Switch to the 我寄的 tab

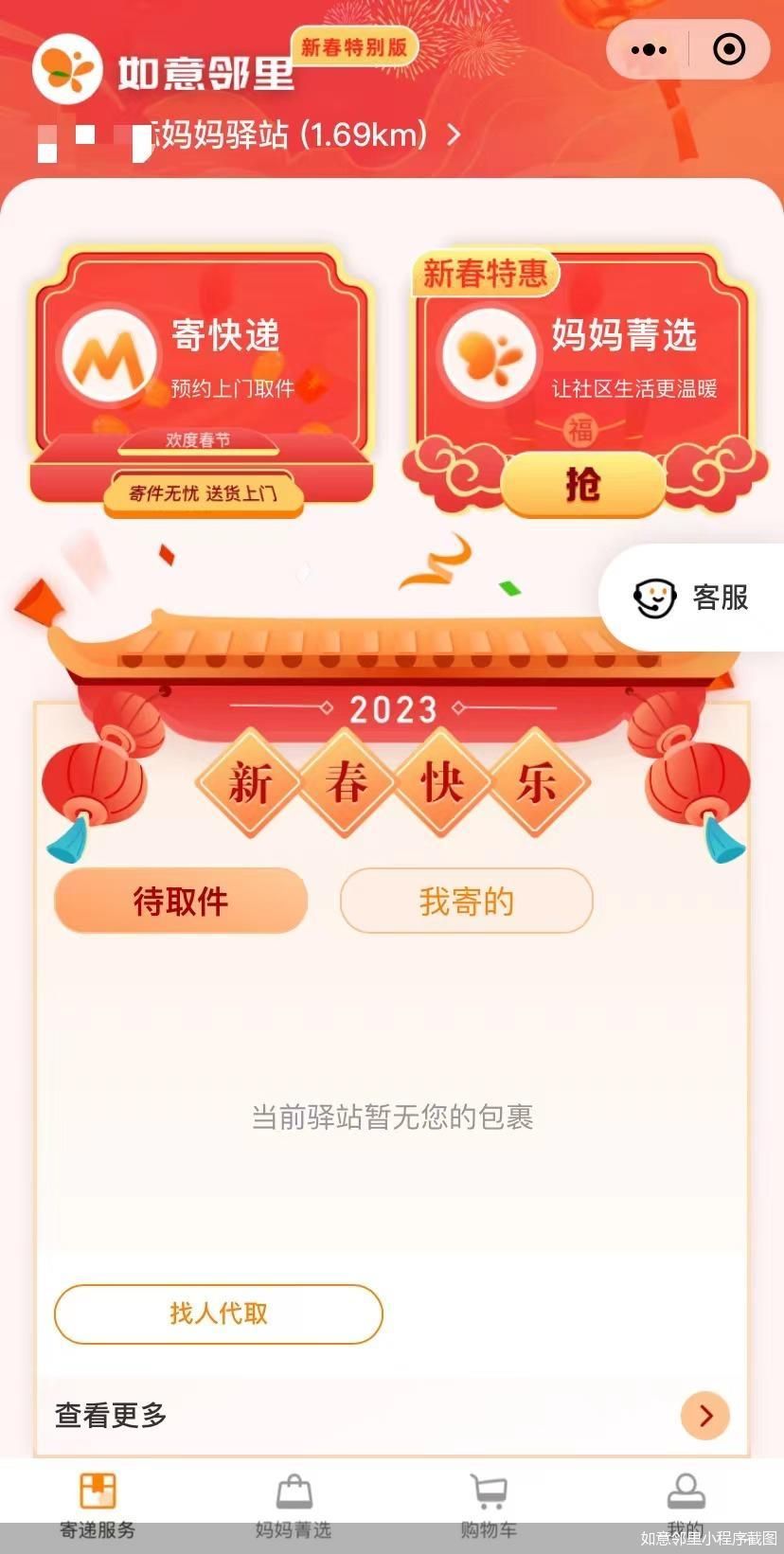pyautogui.click(x=466, y=901)
